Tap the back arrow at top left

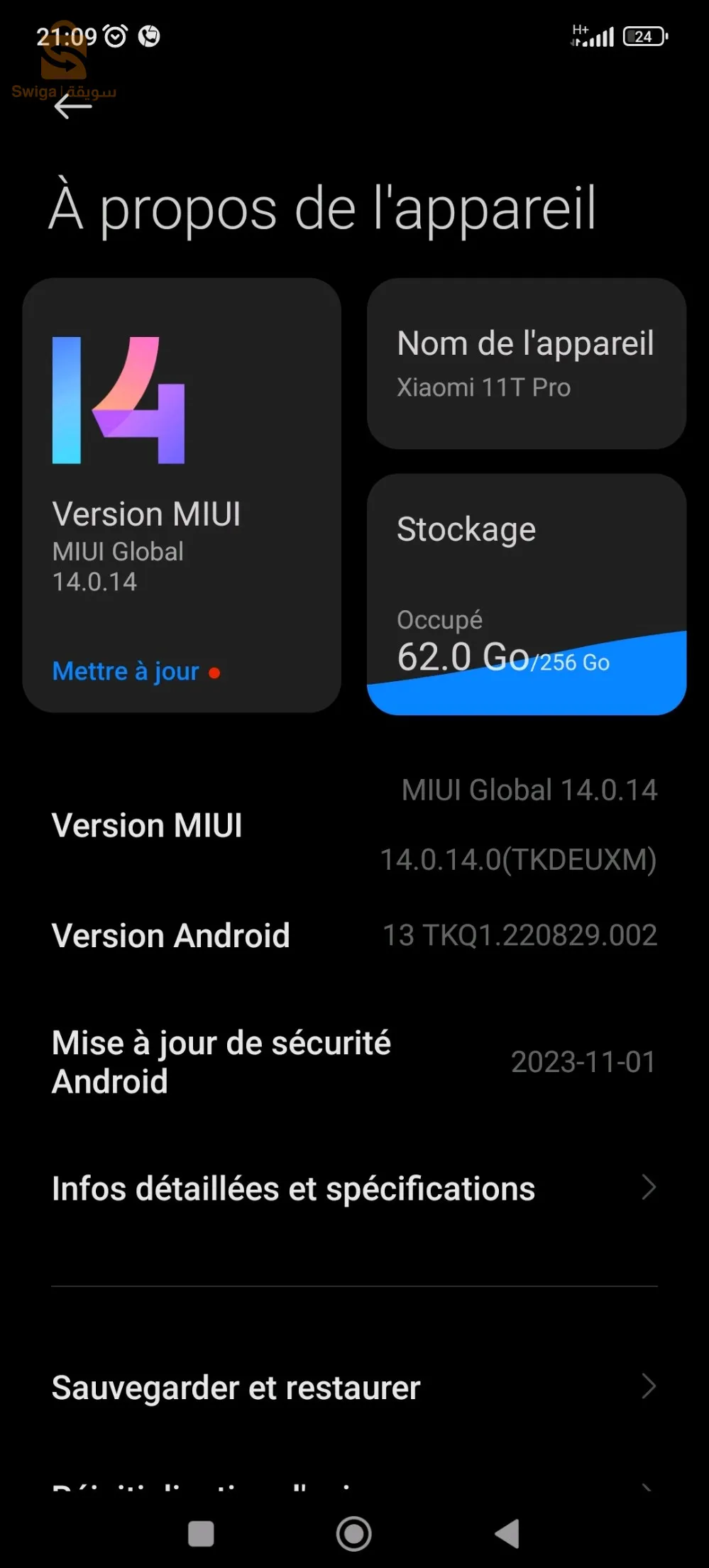[71, 106]
